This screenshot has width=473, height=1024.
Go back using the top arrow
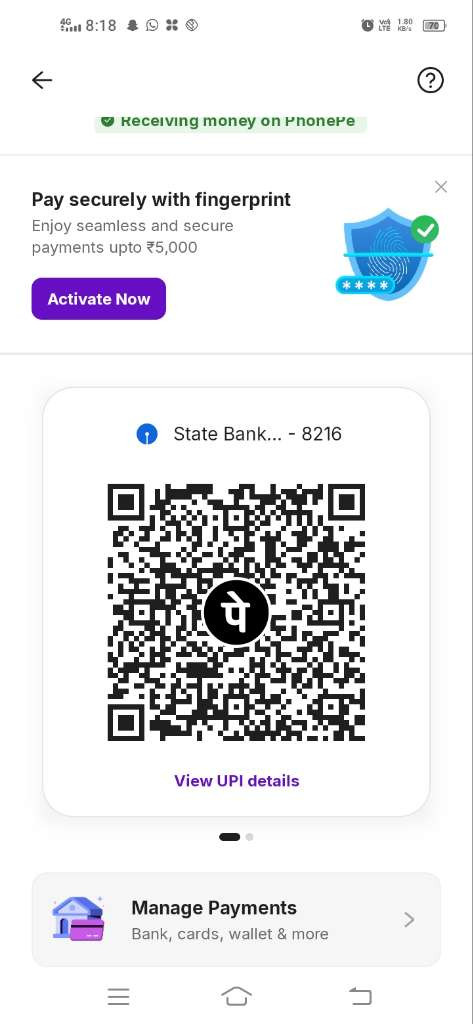click(x=42, y=80)
